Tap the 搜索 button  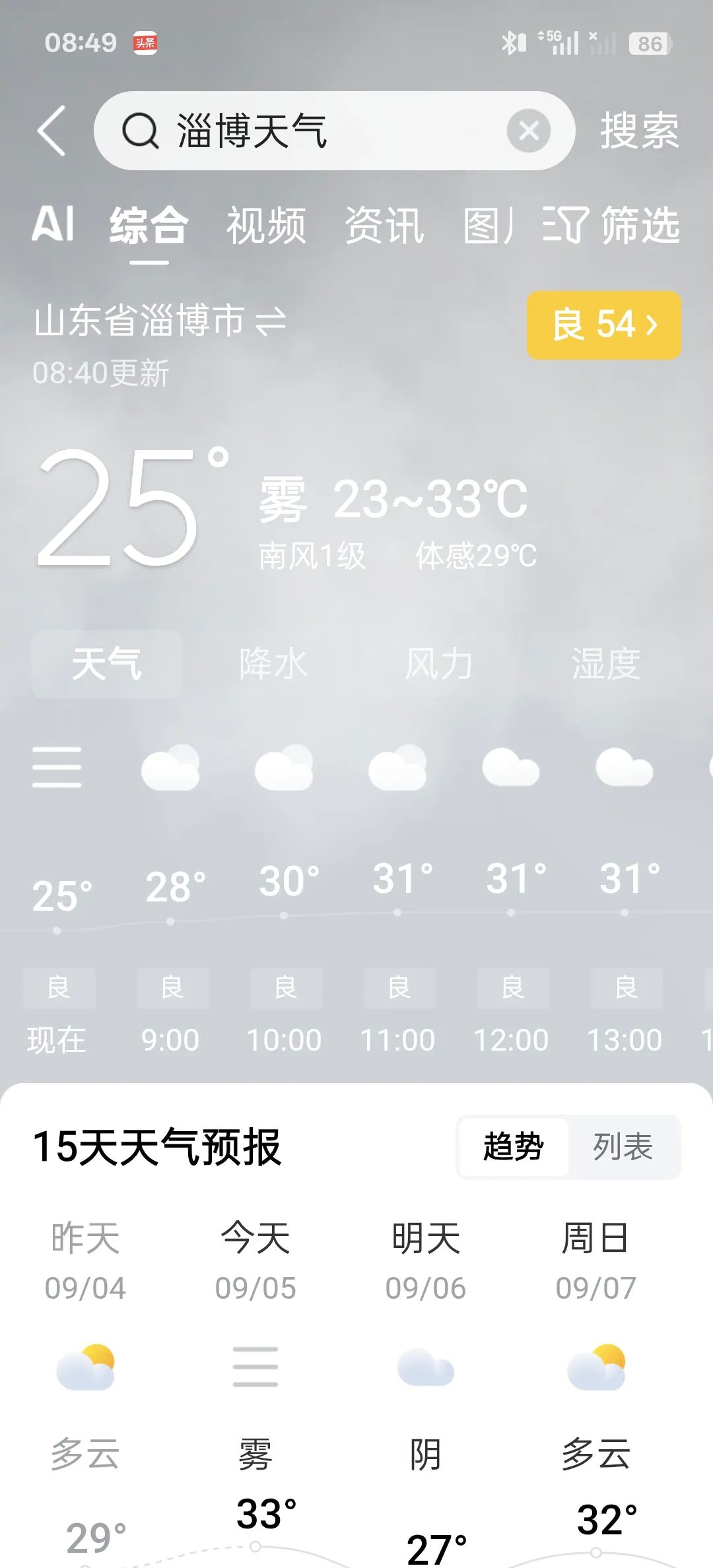tap(639, 131)
